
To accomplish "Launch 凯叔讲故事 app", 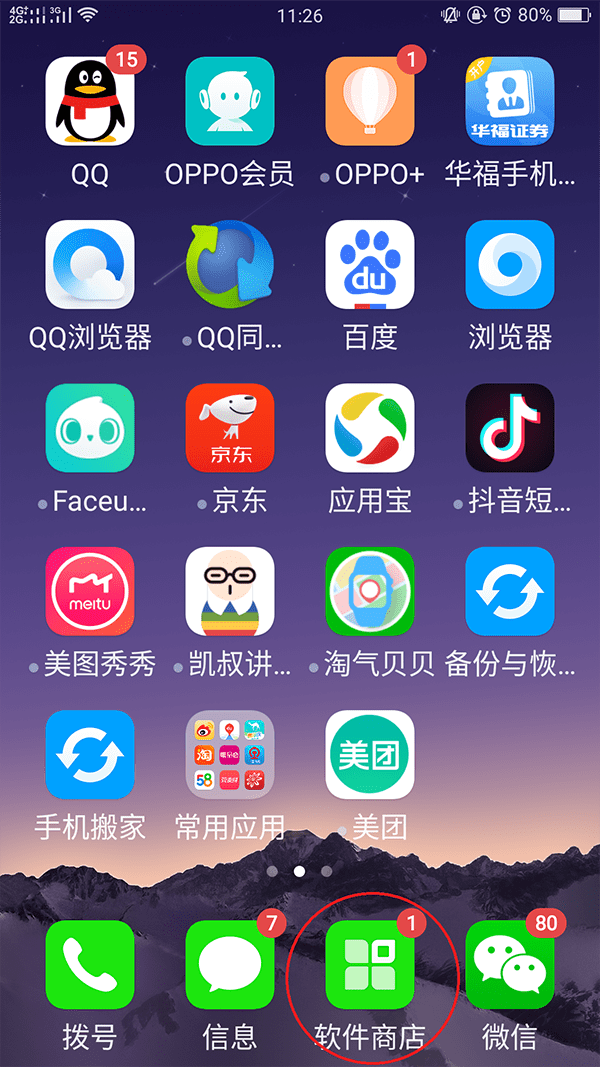I will [230, 591].
